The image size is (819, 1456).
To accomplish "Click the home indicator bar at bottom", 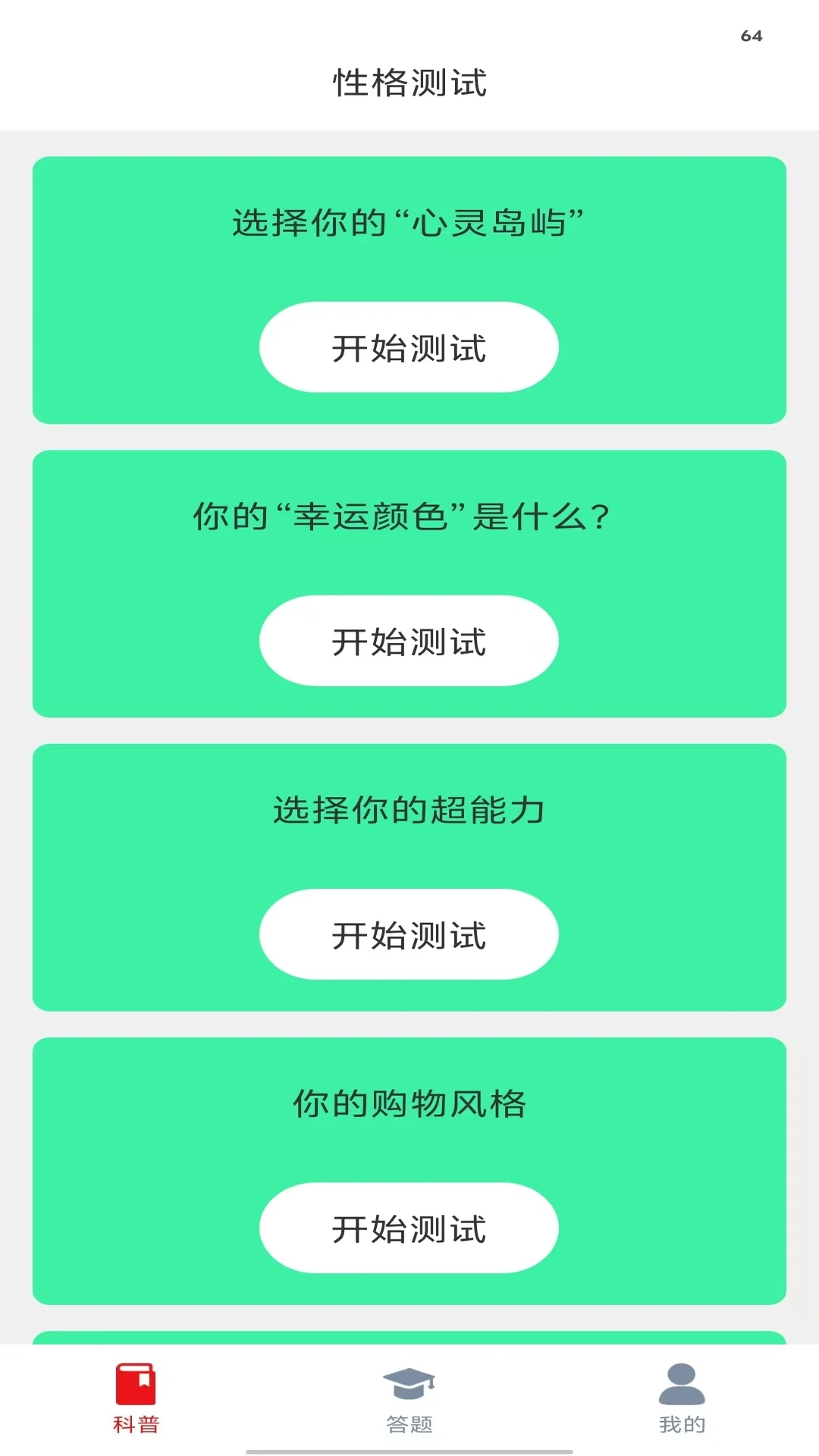I will pos(409,1451).
